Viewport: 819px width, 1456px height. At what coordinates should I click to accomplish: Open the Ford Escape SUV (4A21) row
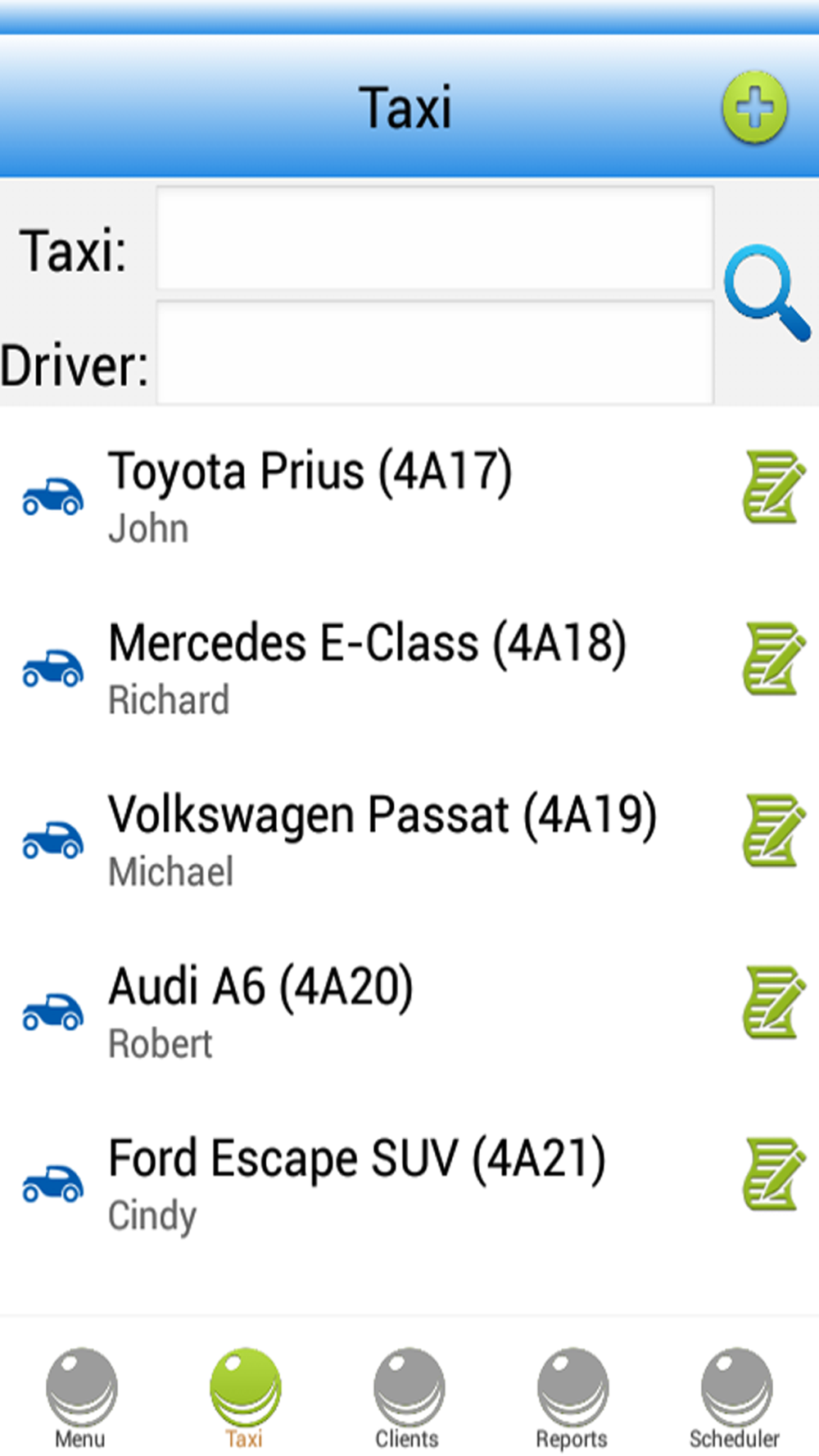(x=409, y=1183)
